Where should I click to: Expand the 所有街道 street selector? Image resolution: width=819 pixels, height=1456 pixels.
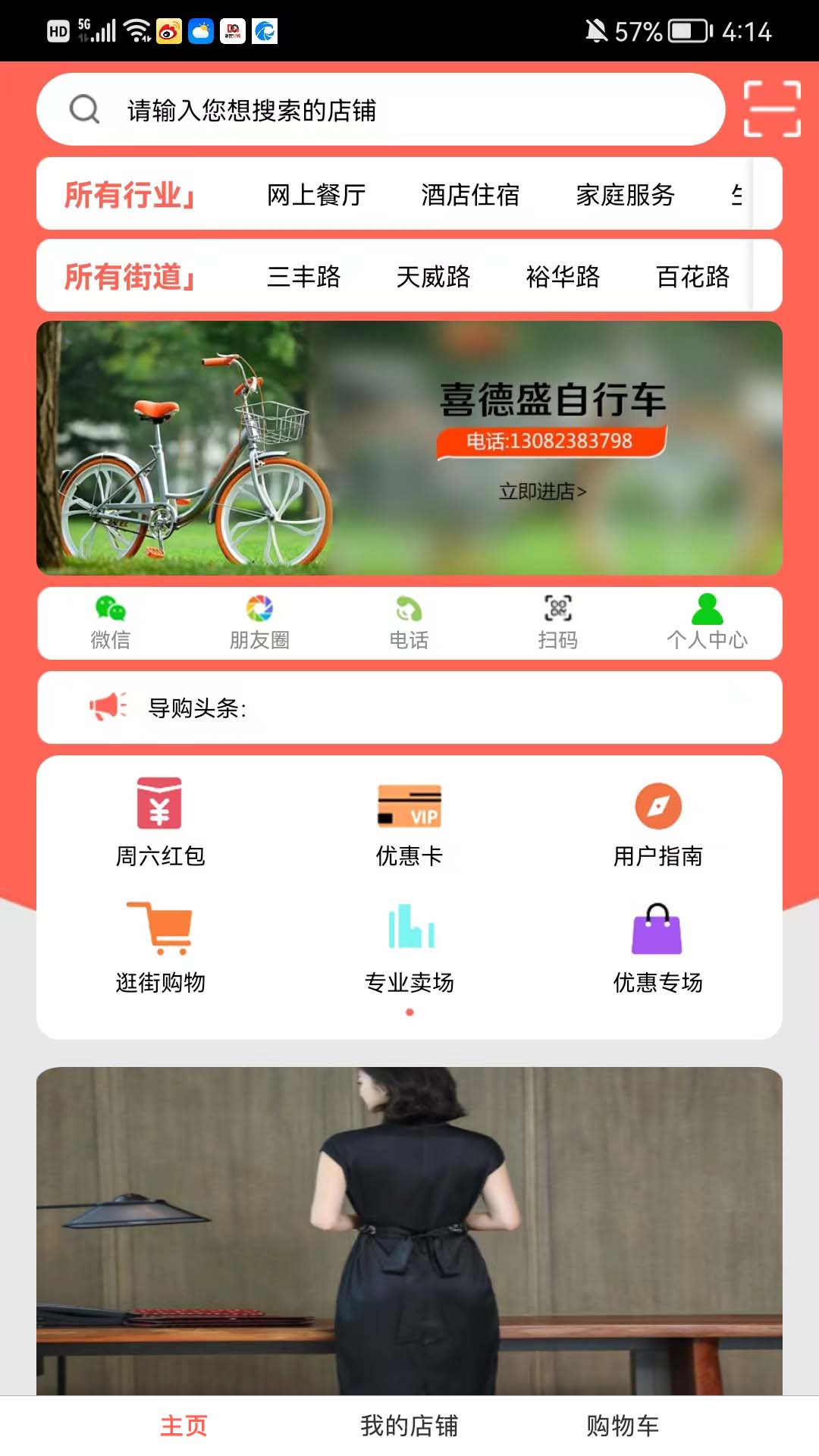(x=127, y=278)
